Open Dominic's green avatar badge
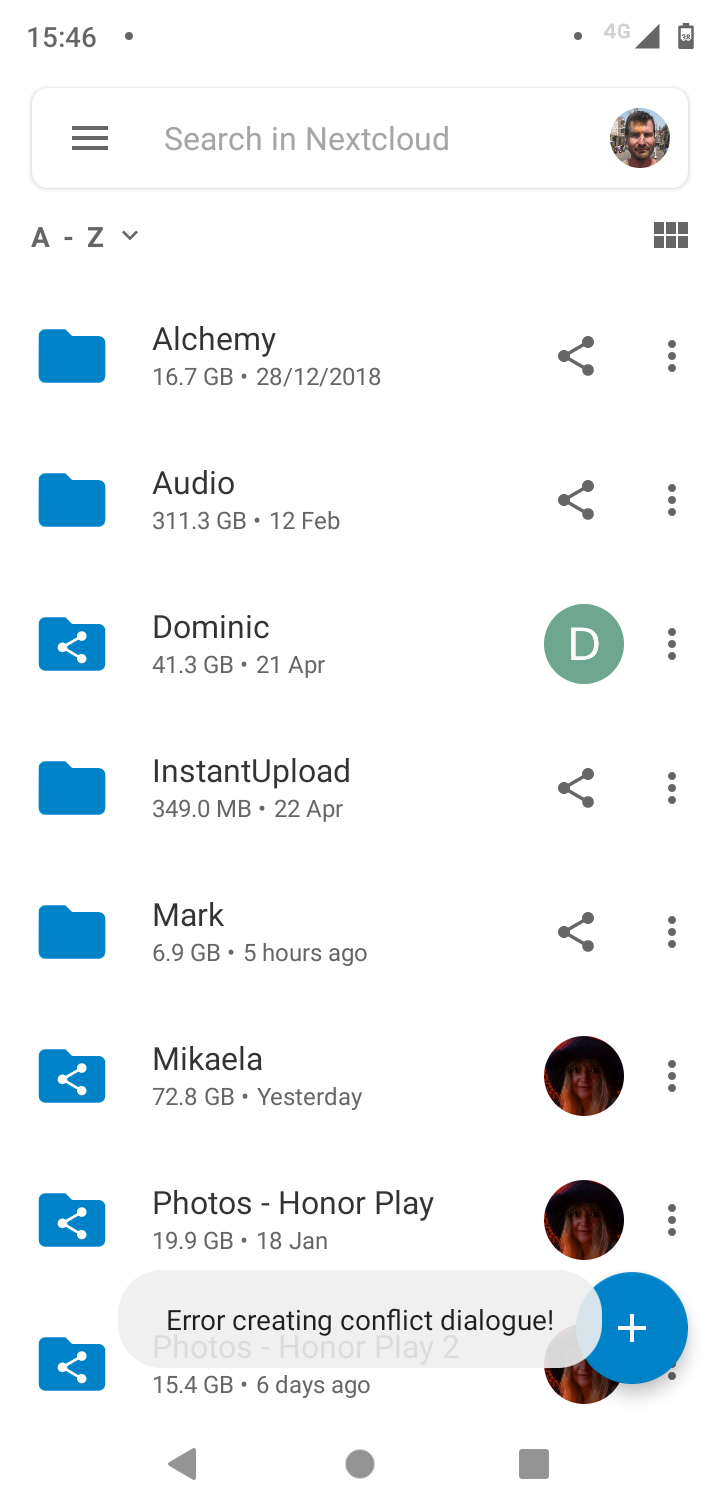 tap(583, 643)
